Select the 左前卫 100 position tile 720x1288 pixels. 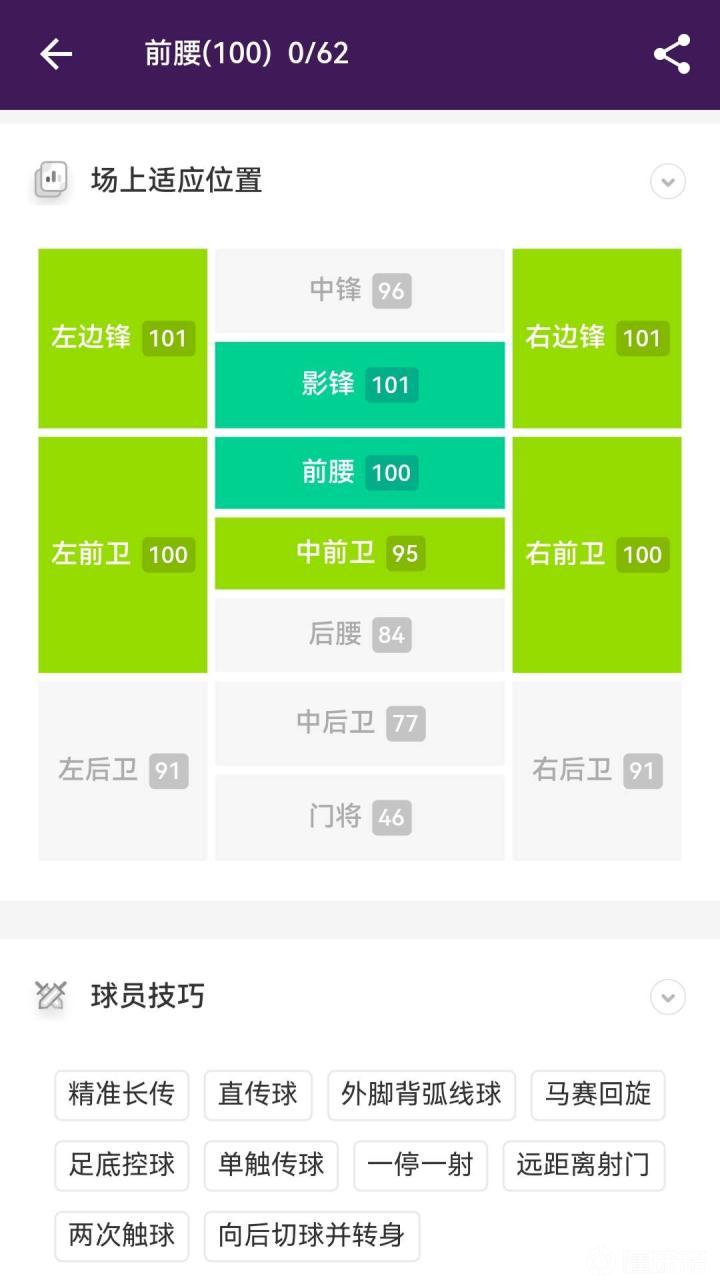click(123, 554)
